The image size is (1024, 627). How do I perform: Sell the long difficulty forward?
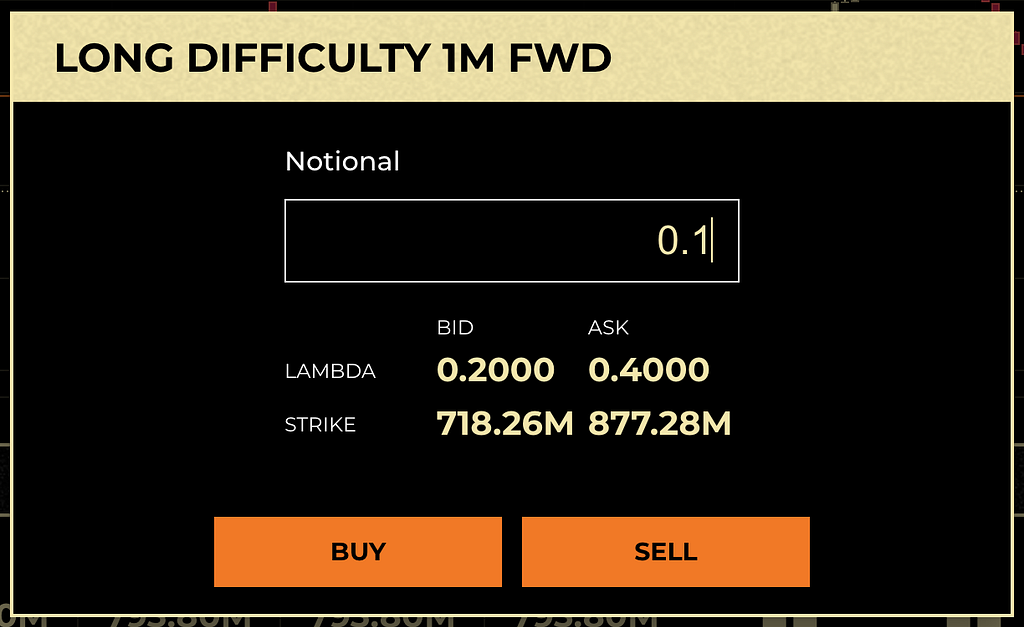point(665,552)
